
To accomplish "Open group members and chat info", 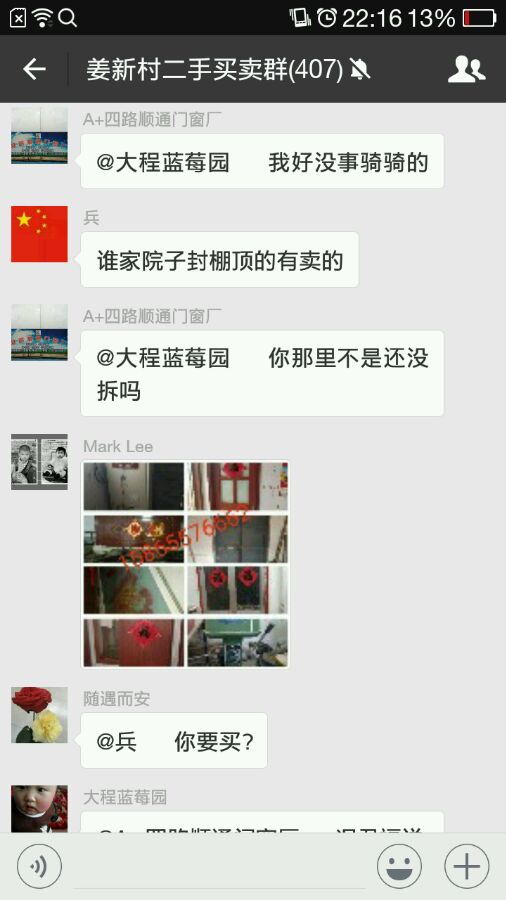I will click(x=466, y=69).
